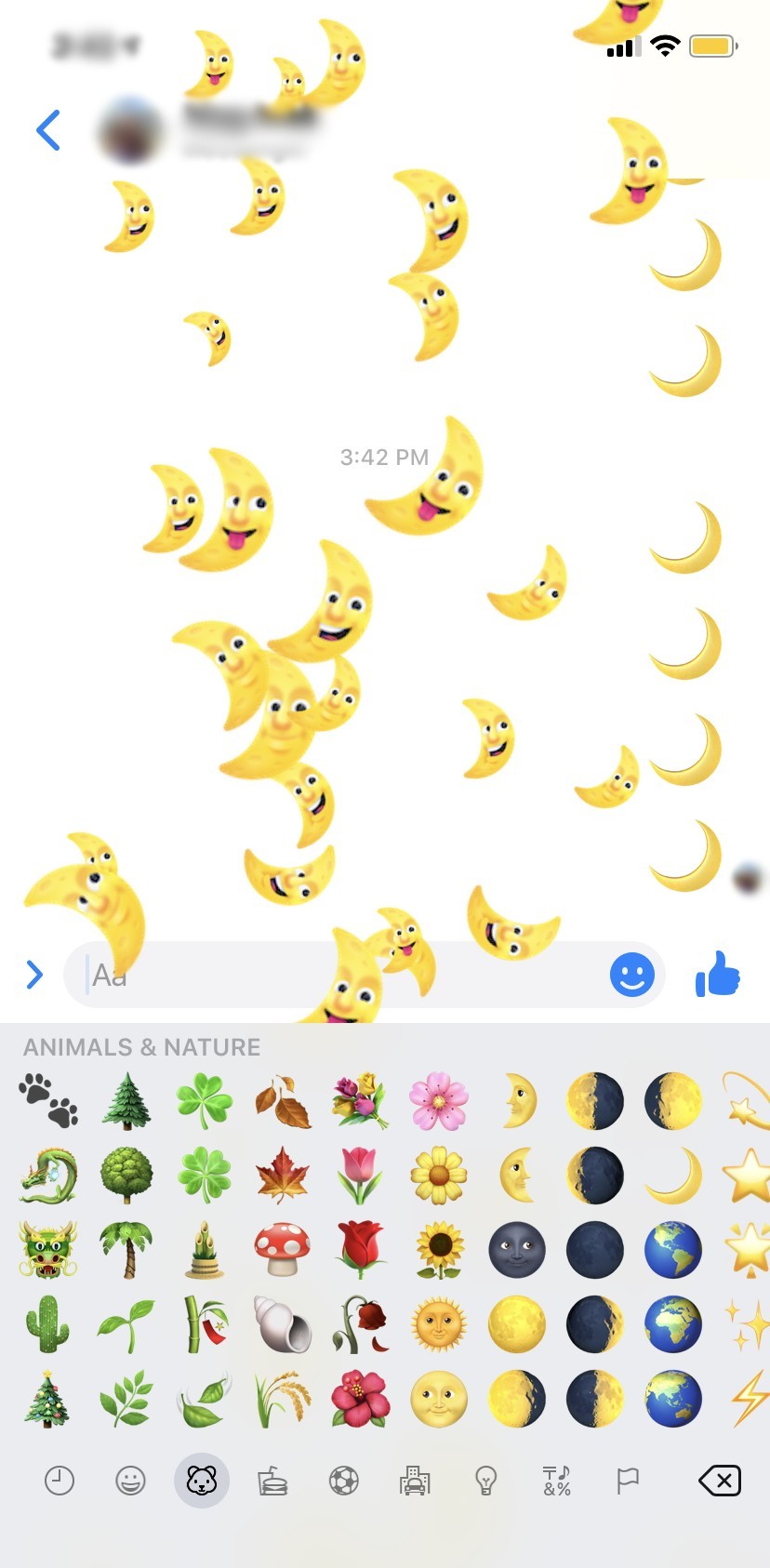The image size is (770, 1568).
Task: Insert the paw prints emoji
Action: [x=48, y=1101]
